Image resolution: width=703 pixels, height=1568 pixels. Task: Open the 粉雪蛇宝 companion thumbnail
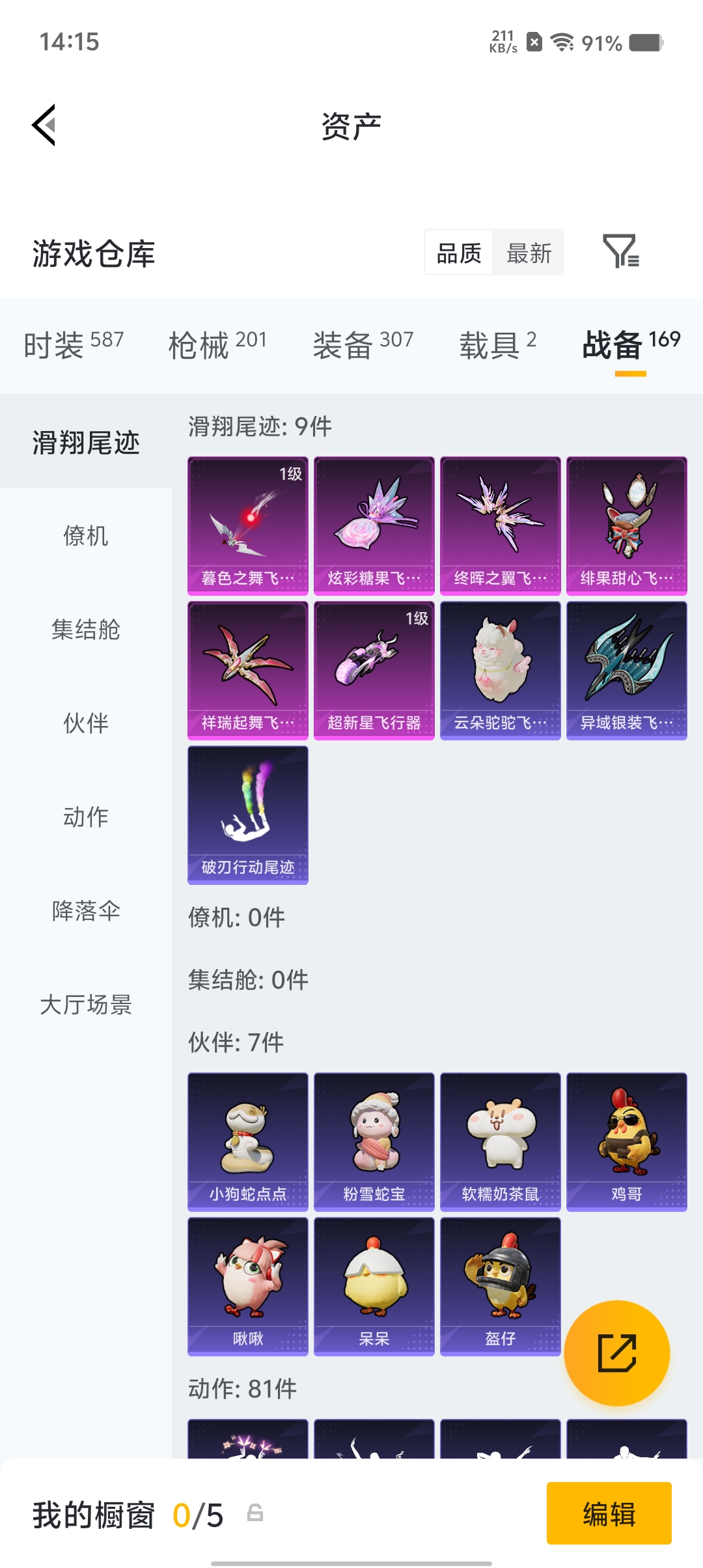374,1139
